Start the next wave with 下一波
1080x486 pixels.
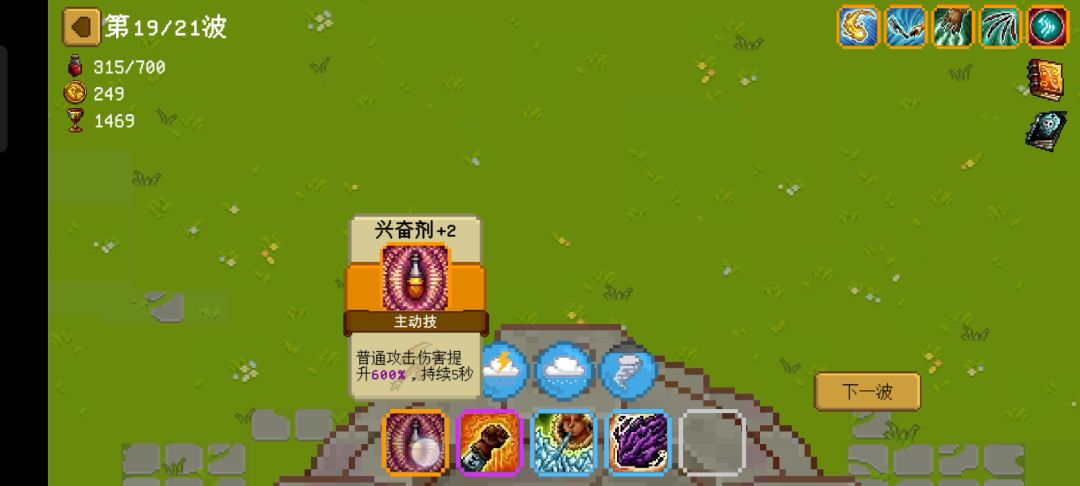(x=867, y=391)
